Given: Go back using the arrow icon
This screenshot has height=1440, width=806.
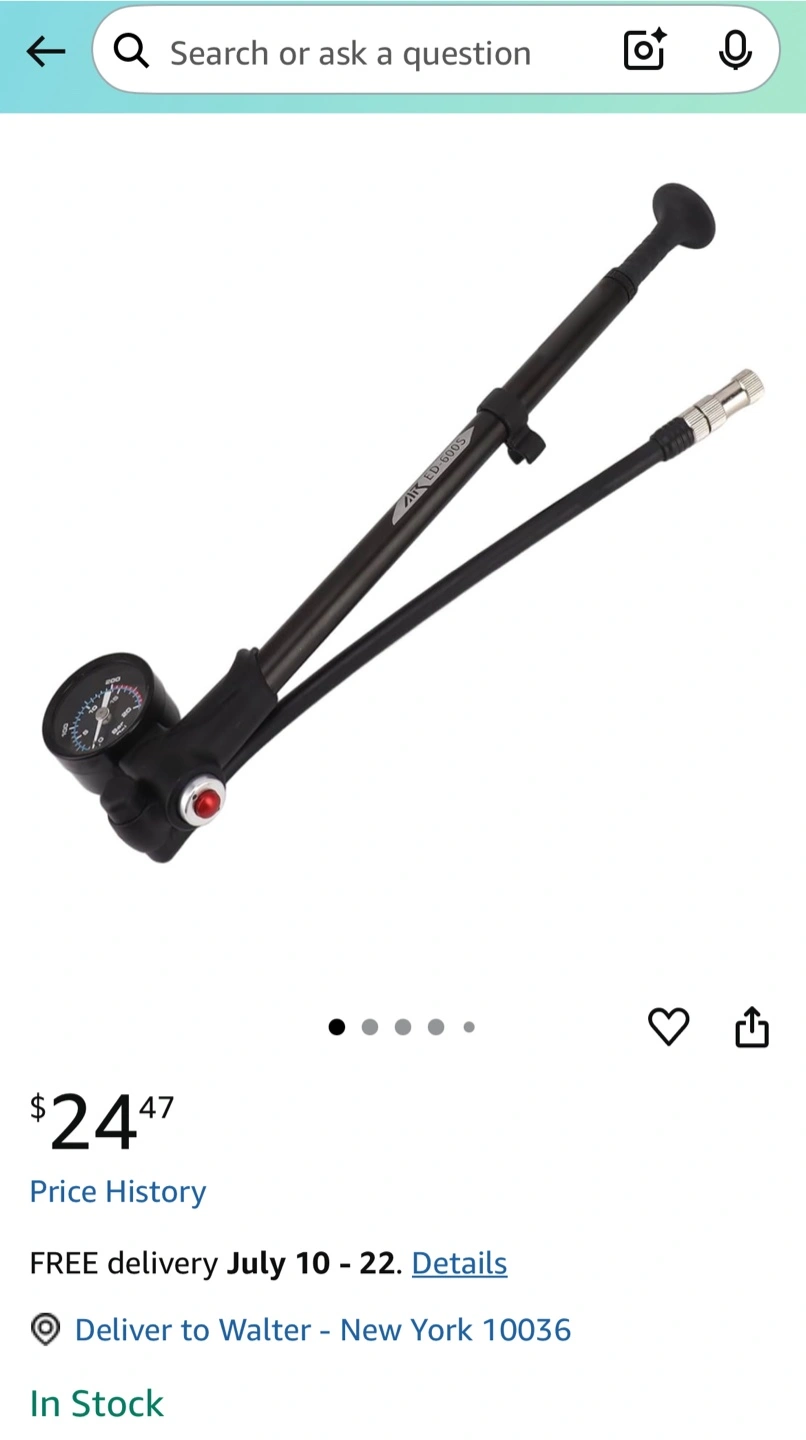Looking at the screenshot, I should pyautogui.click(x=45, y=52).
